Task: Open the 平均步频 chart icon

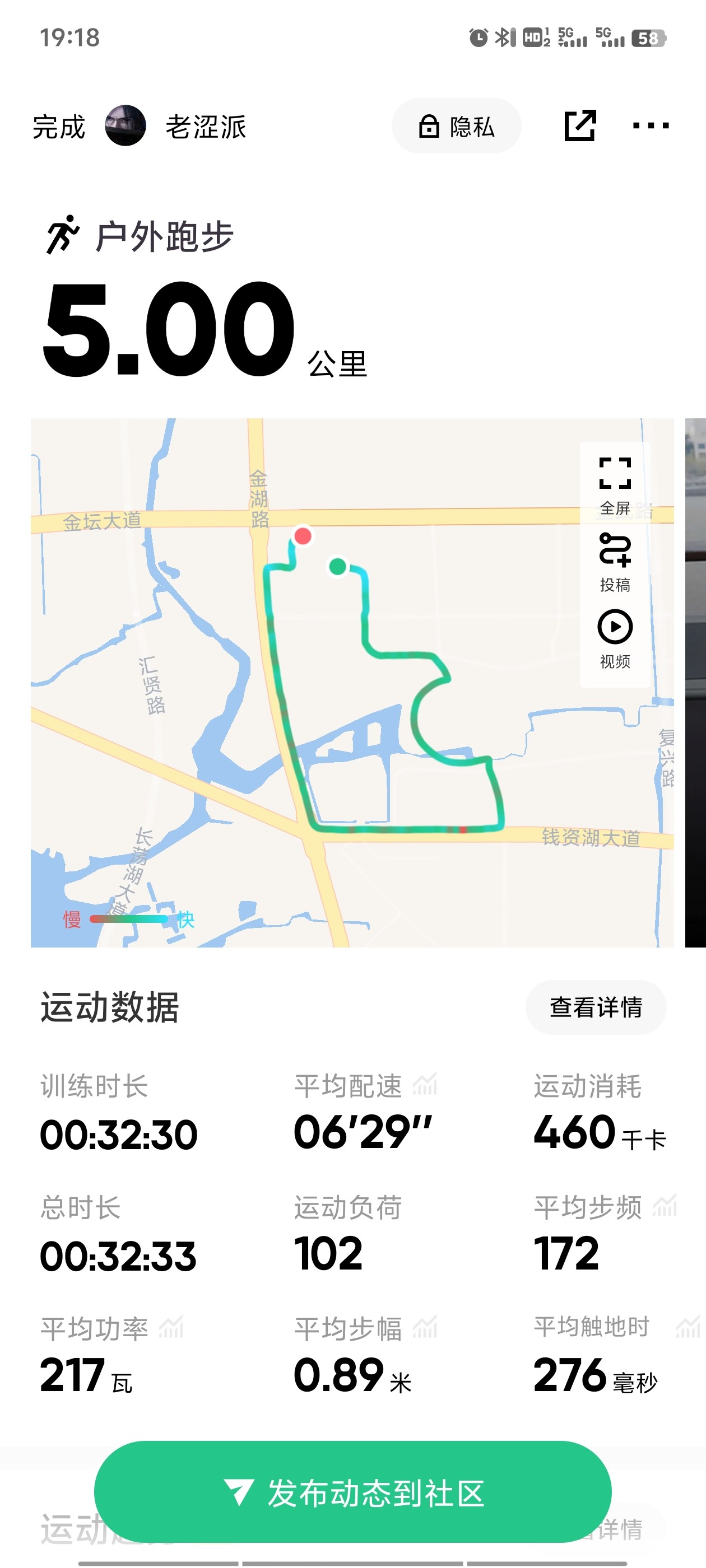Action: [665, 1206]
